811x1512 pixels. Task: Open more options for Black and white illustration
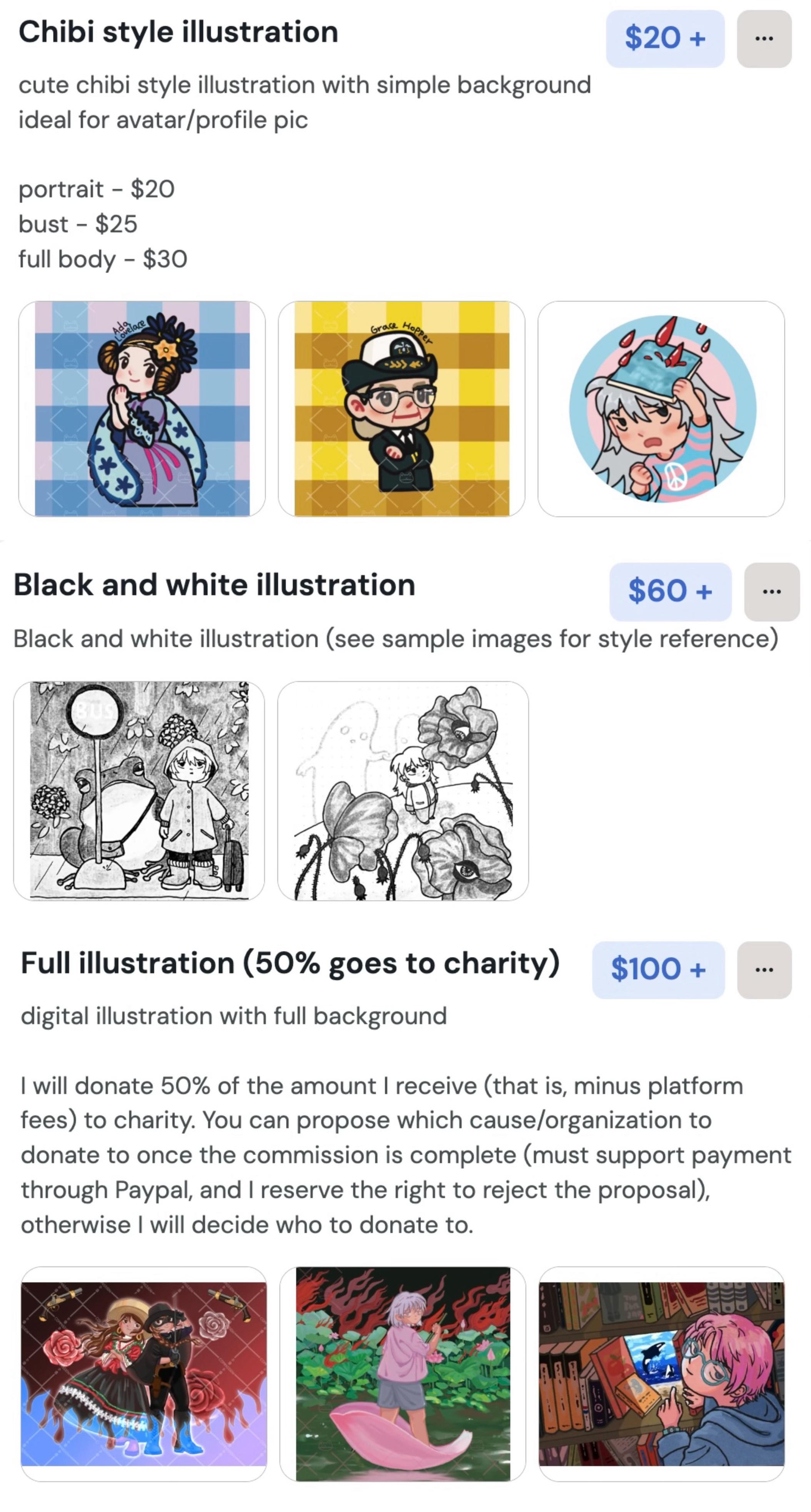772,592
